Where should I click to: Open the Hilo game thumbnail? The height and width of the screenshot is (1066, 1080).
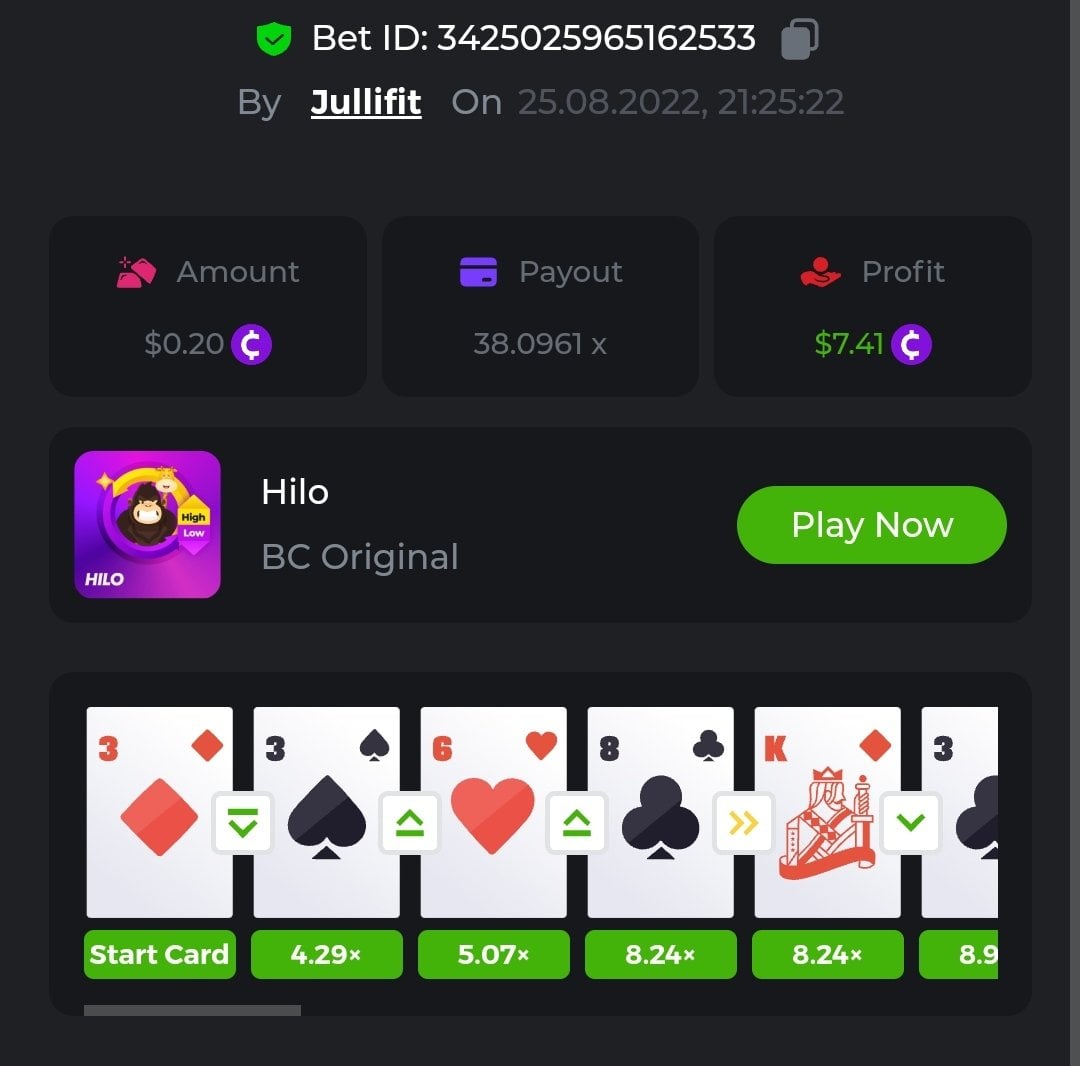click(x=148, y=525)
